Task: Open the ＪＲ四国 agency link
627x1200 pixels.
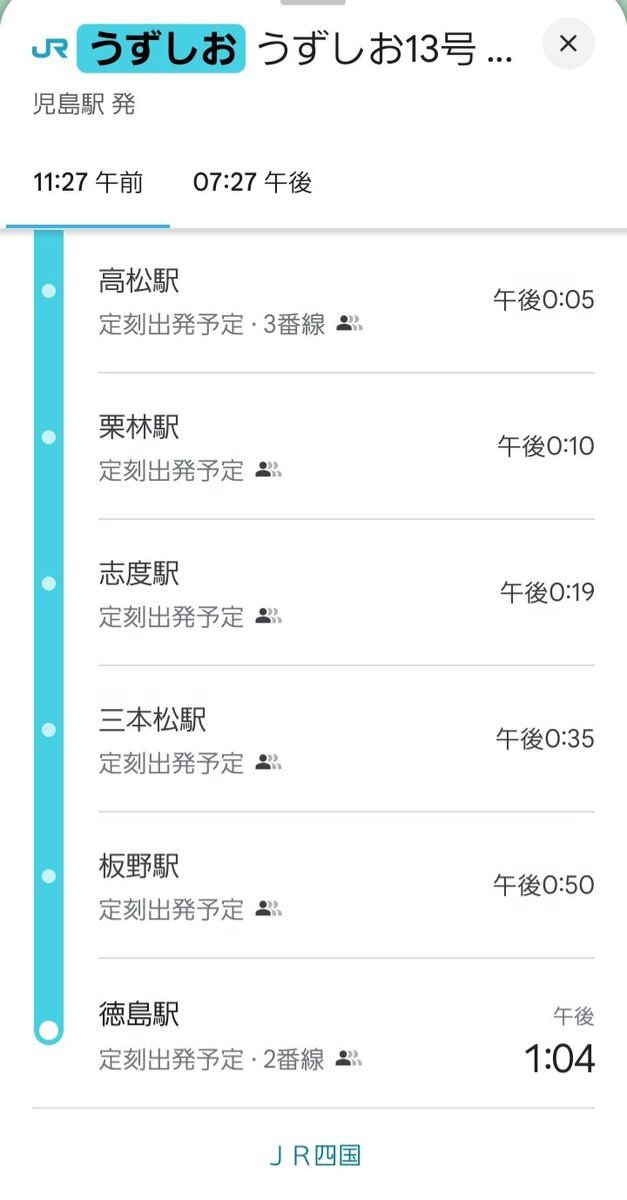Action: pyautogui.click(x=314, y=1156)
